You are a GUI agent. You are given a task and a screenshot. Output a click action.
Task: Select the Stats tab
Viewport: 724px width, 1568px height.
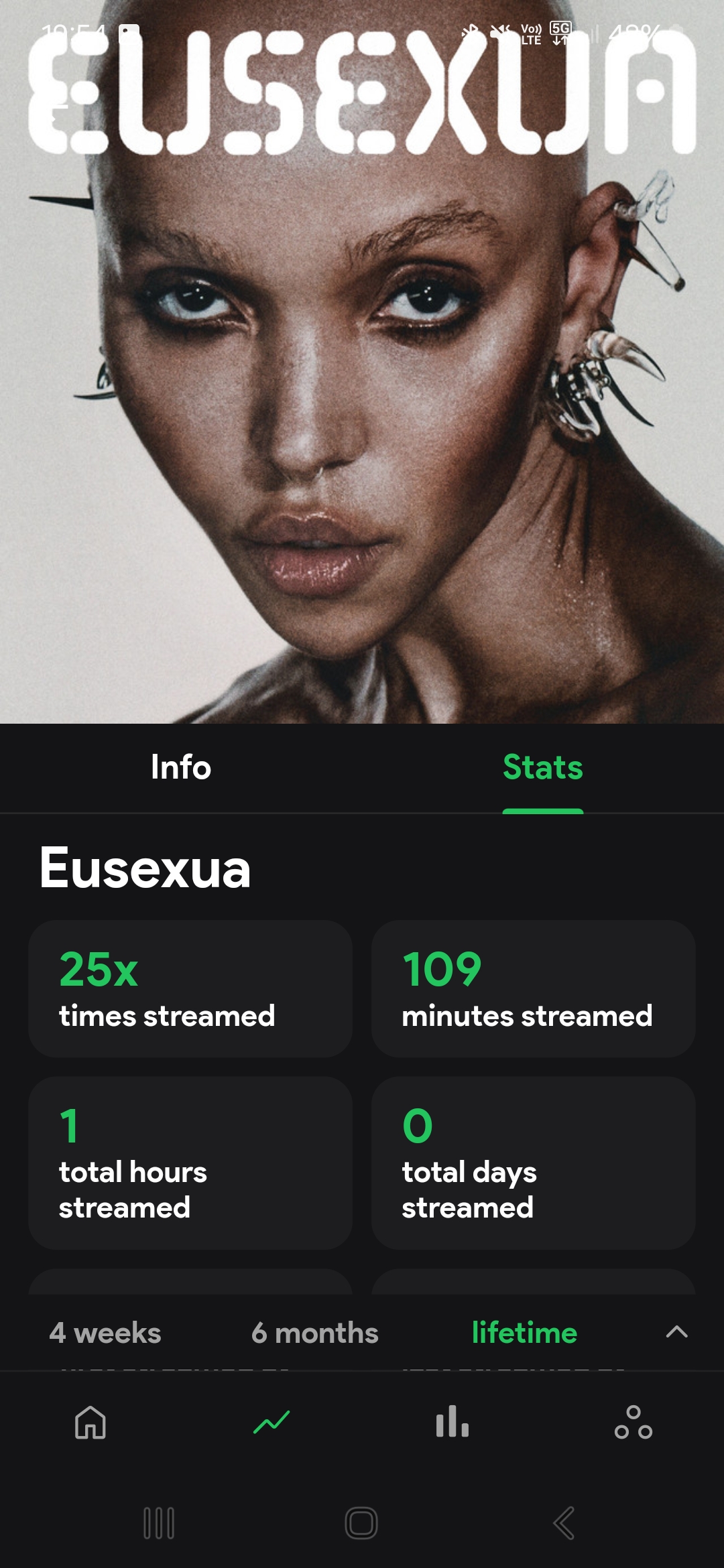pos(542,768)
